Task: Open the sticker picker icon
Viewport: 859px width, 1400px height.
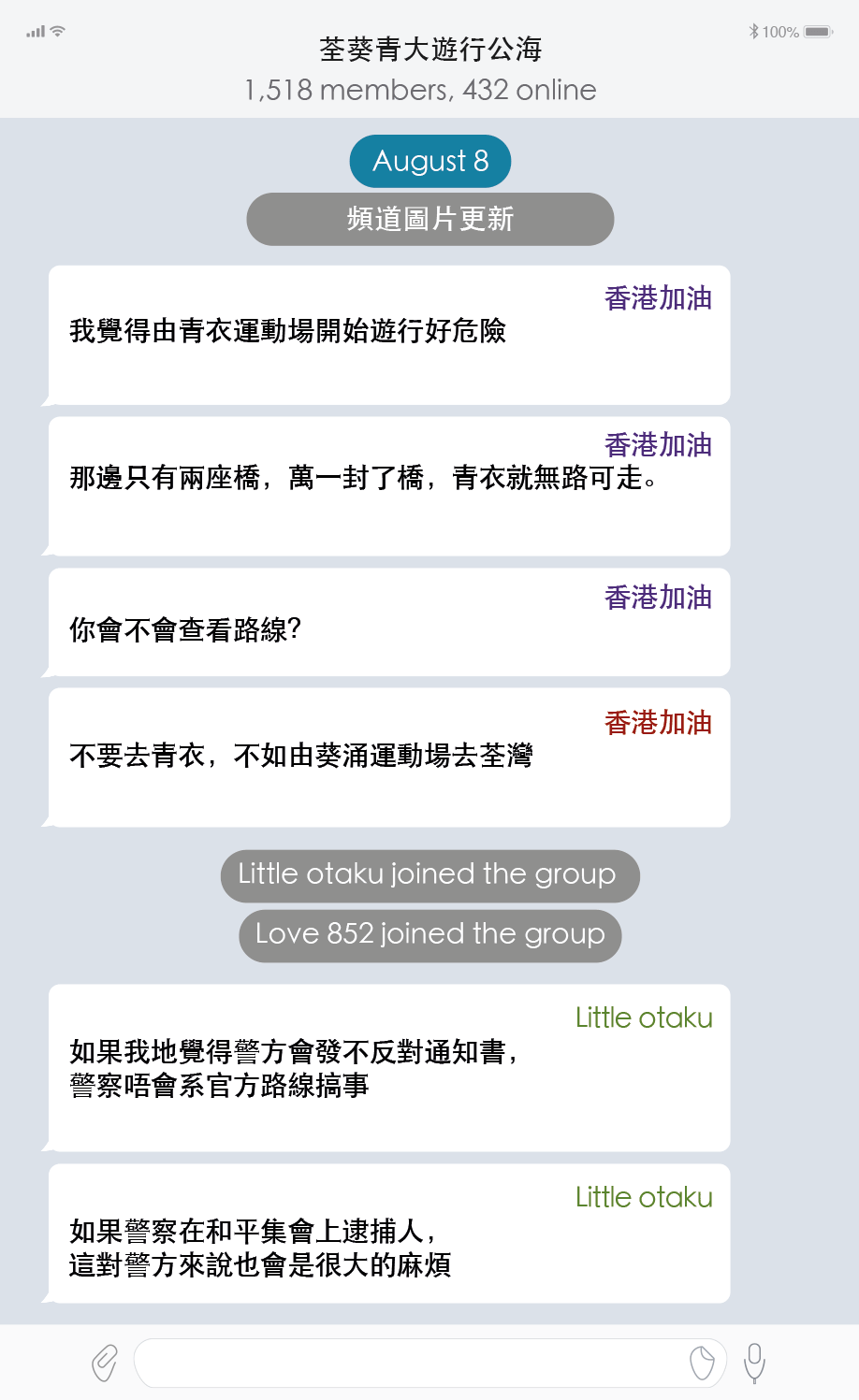Action: click(x=702, y=1363)
